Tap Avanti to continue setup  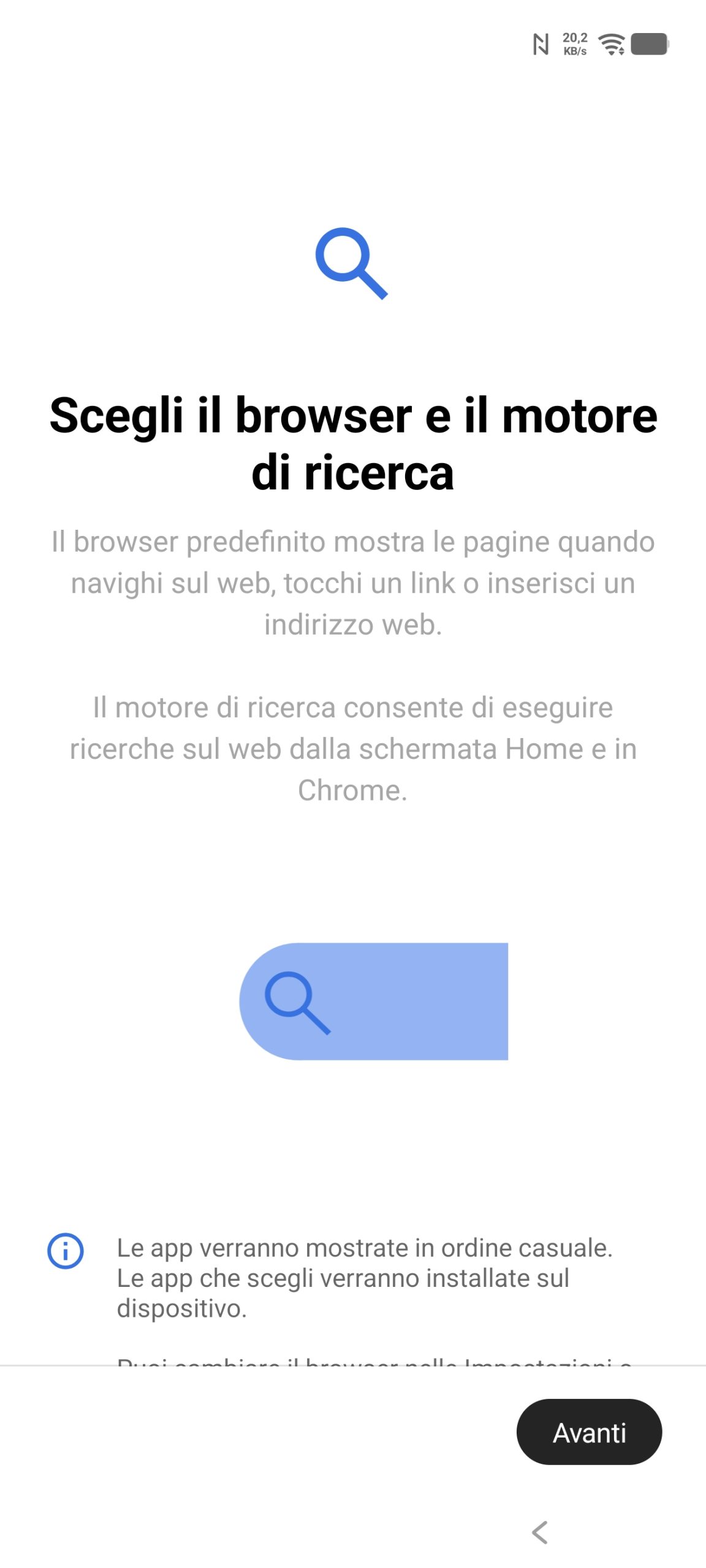tap(589, 1432)
